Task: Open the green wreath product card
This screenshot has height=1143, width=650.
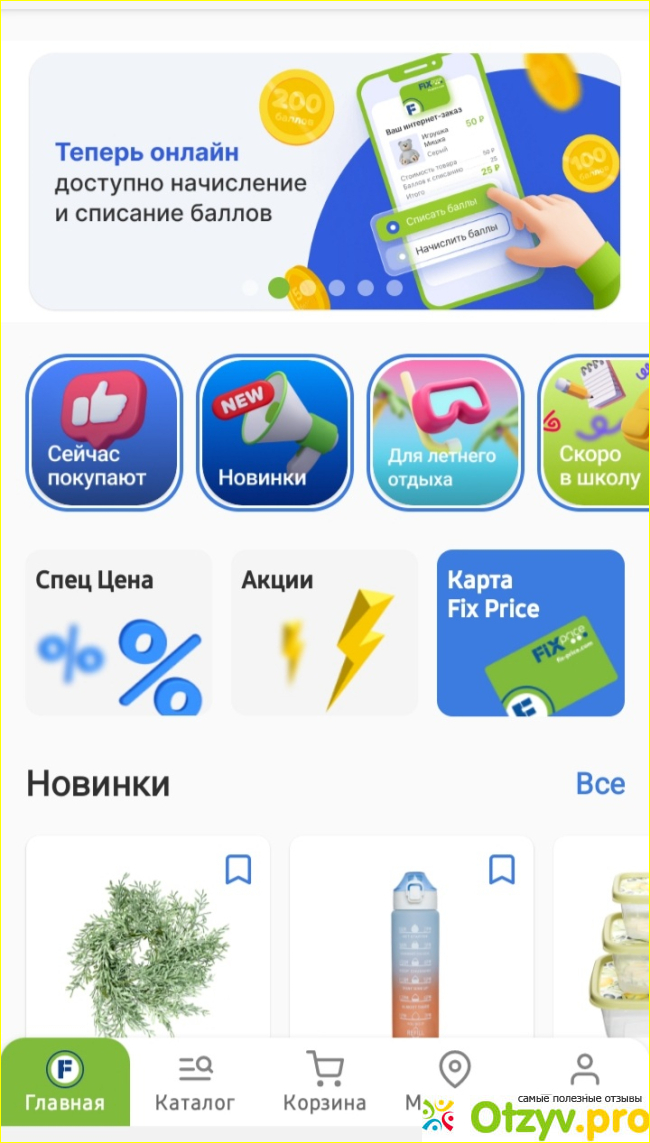Action: pyautogui.click(x=147, y=950)
